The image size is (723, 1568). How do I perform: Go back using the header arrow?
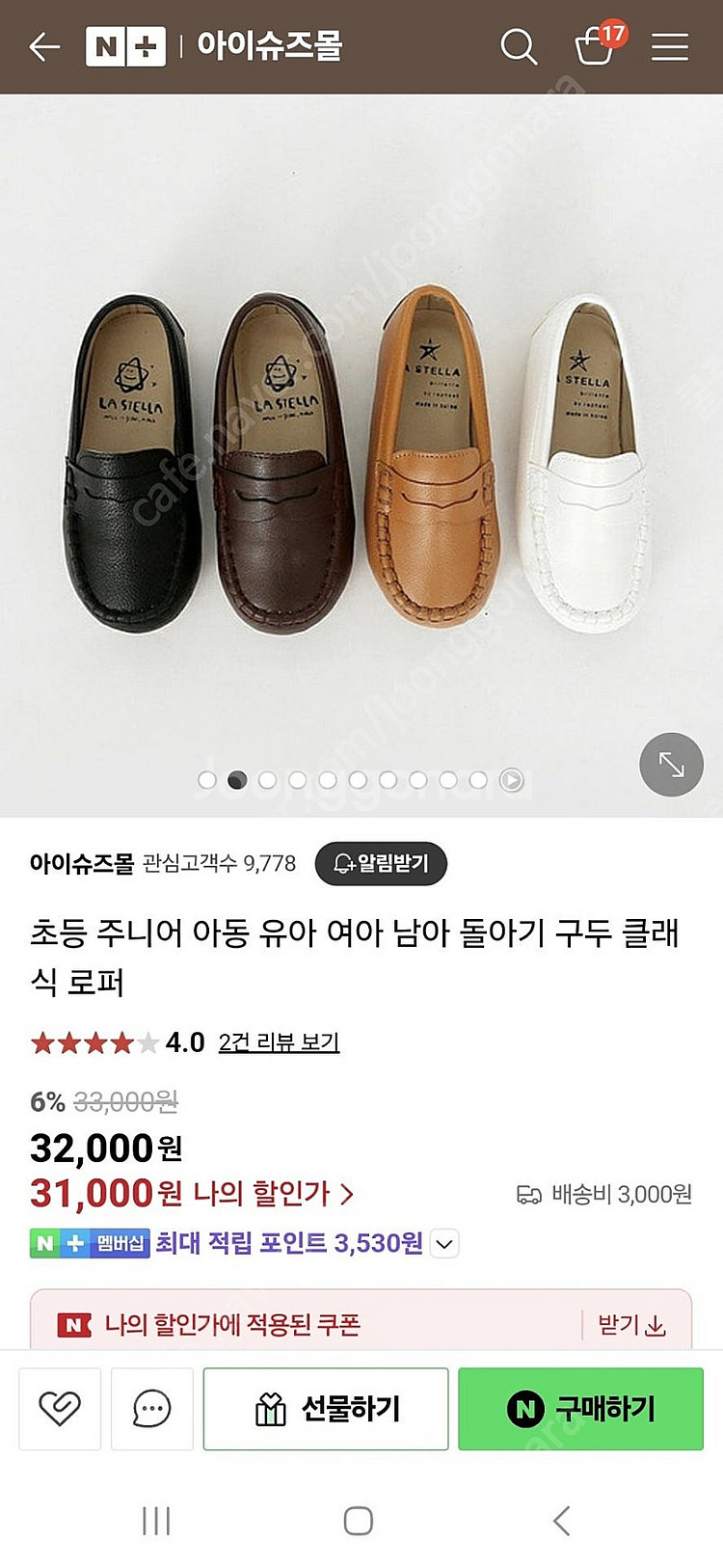[x=44, y=46]
